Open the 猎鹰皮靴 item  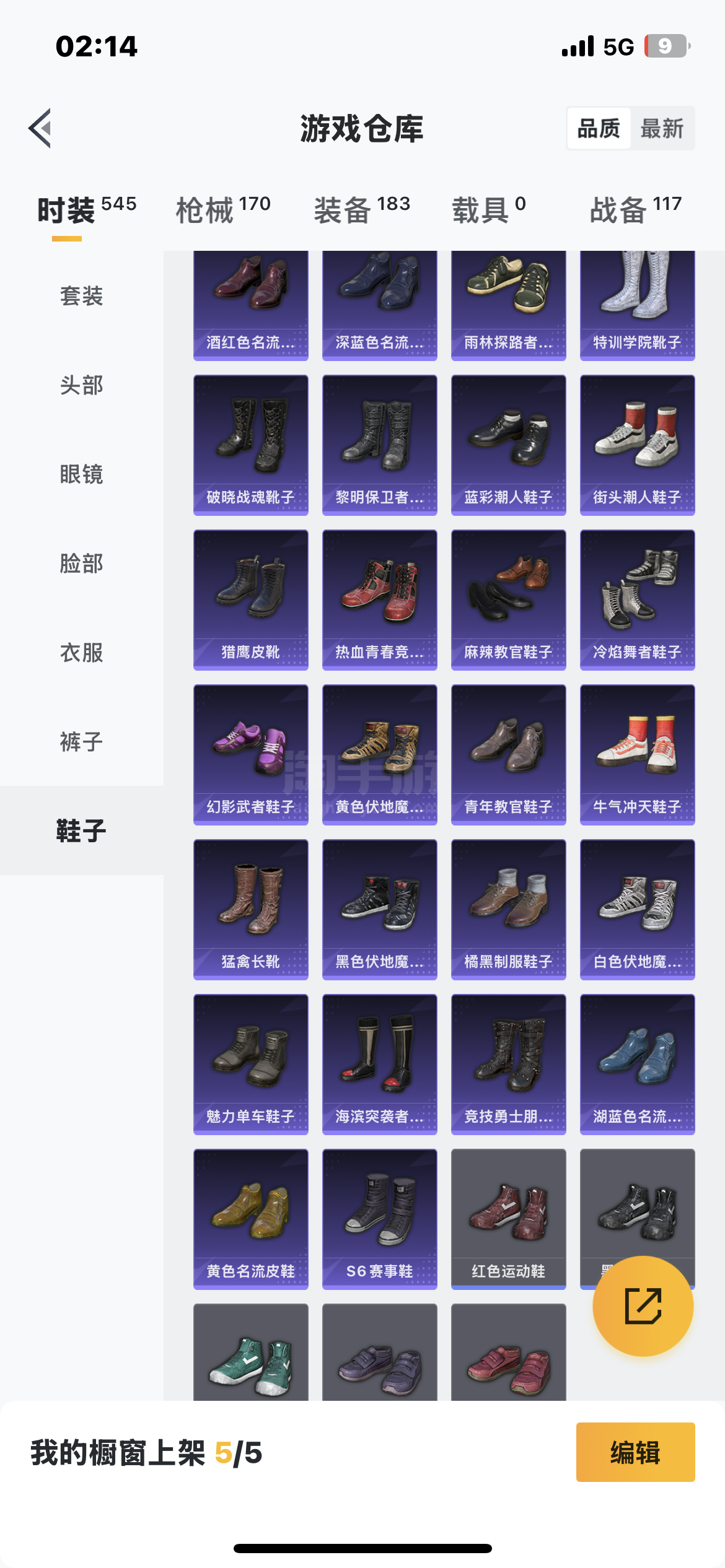pos(250,599)
